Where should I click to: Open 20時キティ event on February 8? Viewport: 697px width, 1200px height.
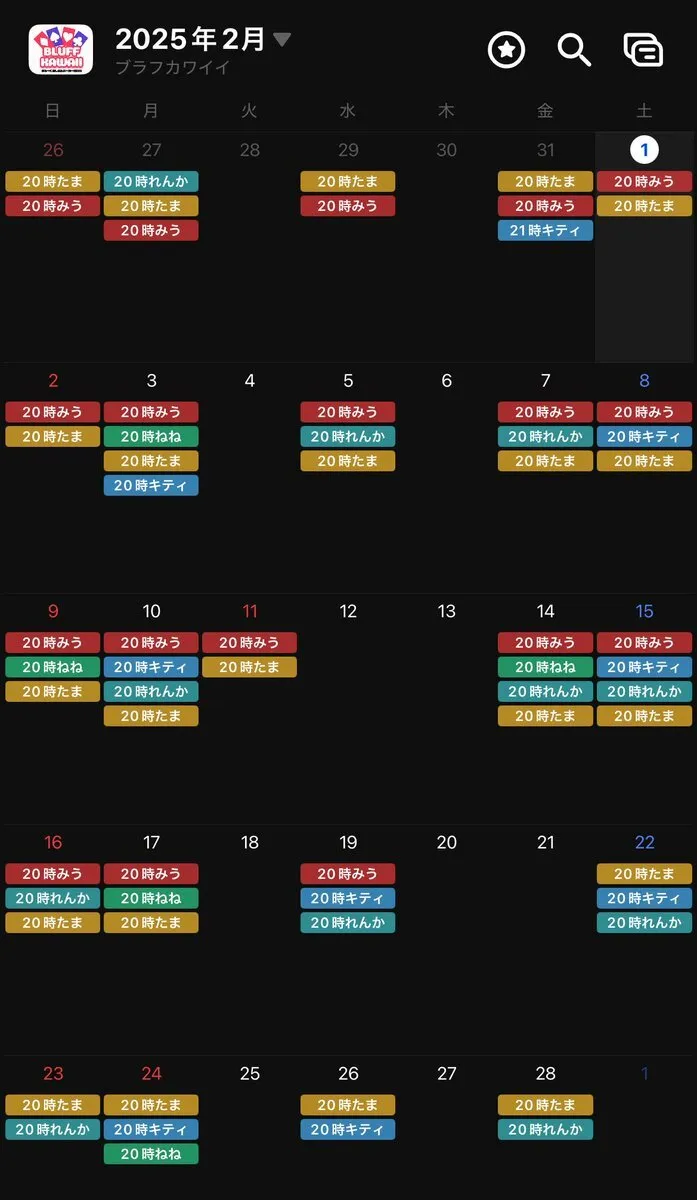(x=644, y=436)
